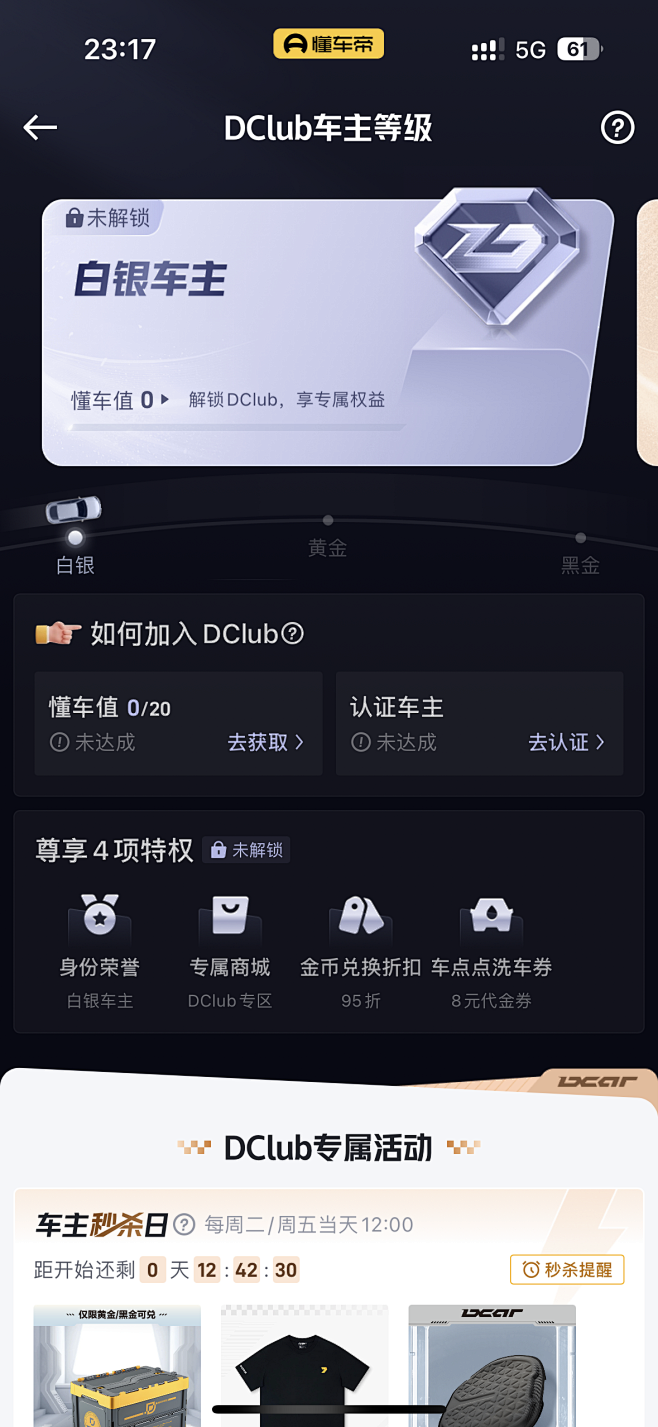658x1427 pixels.
Task: Go back using the arrow icon
Action: [40, 128]
